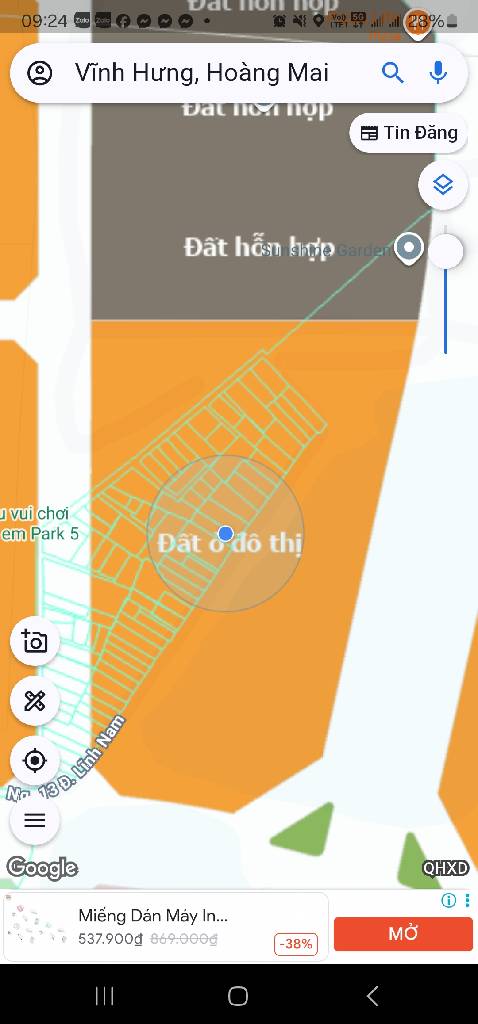Start voice search with the microphone
Image resolution: width=478 pixels, height=1024 pixels.
[x=438, y=72]
